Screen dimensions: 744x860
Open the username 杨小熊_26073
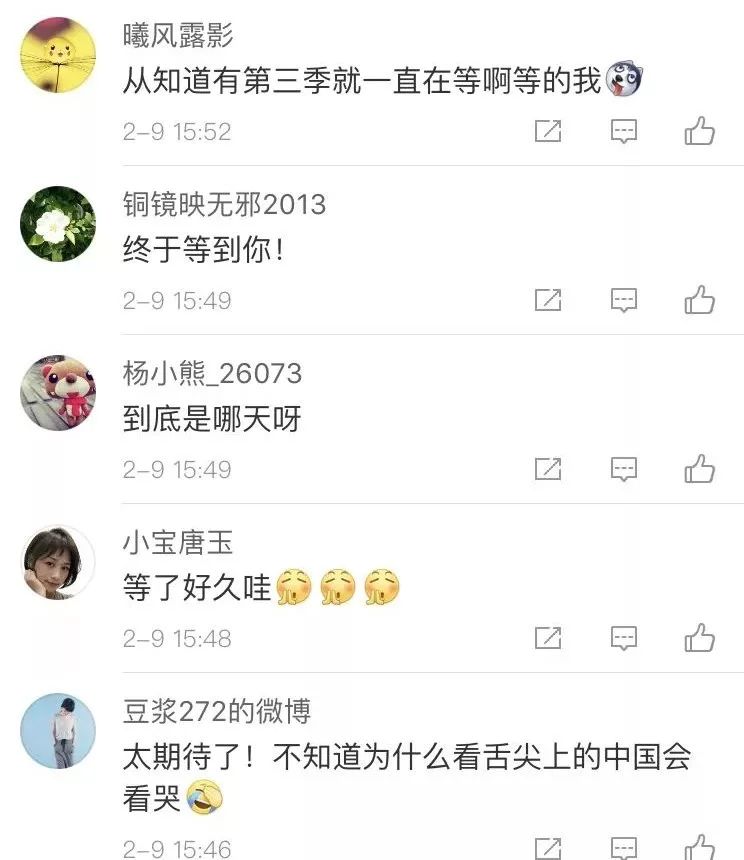(x=212, y=374)
